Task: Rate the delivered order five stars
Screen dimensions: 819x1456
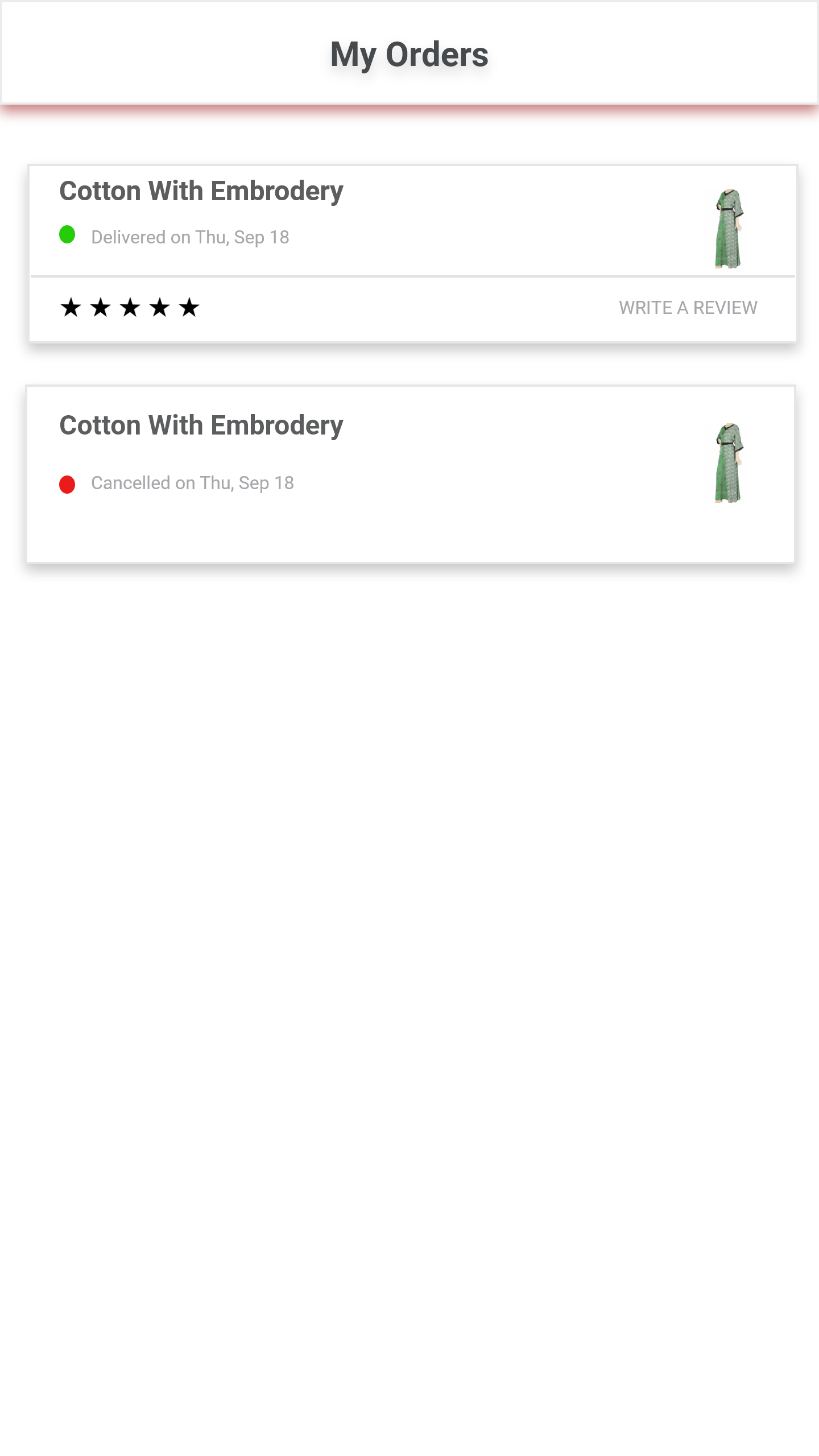Action: 189,308
